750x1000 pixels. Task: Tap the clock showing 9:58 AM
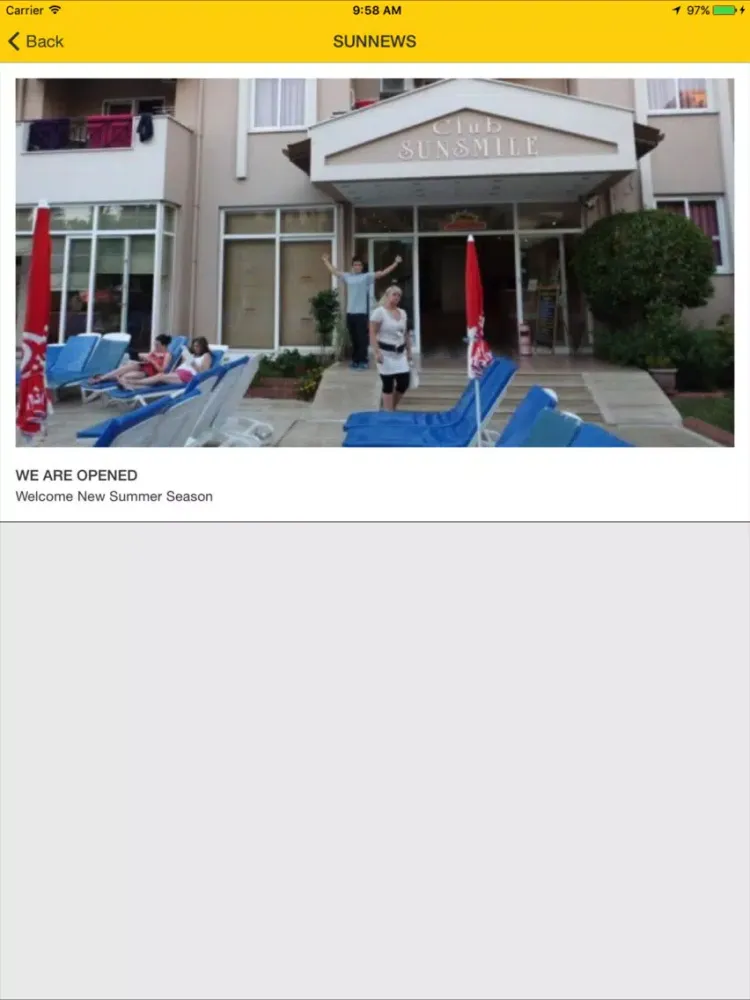coord(375,10)
